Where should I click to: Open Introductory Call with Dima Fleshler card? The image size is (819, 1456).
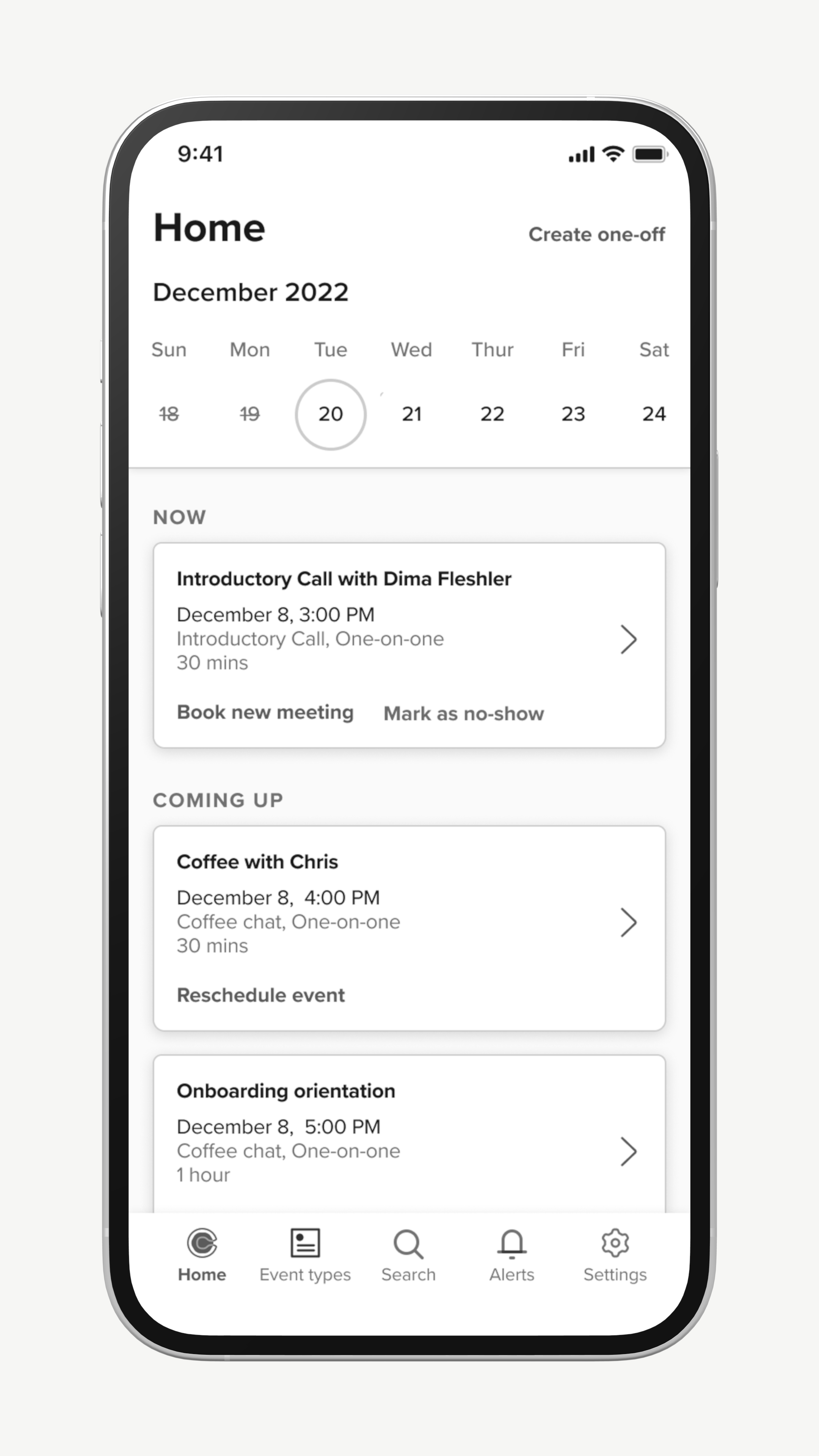[x=409, y=645]
